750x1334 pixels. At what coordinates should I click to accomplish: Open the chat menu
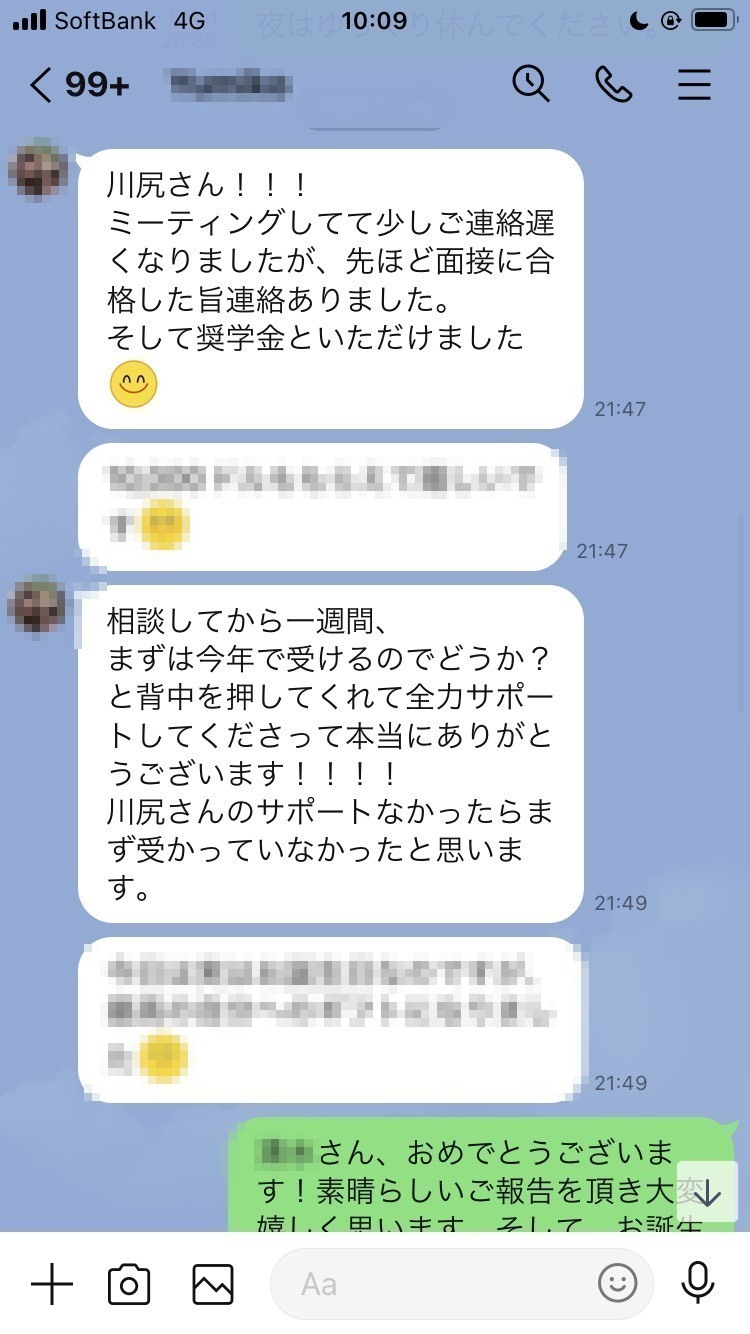tap(694, 85)
